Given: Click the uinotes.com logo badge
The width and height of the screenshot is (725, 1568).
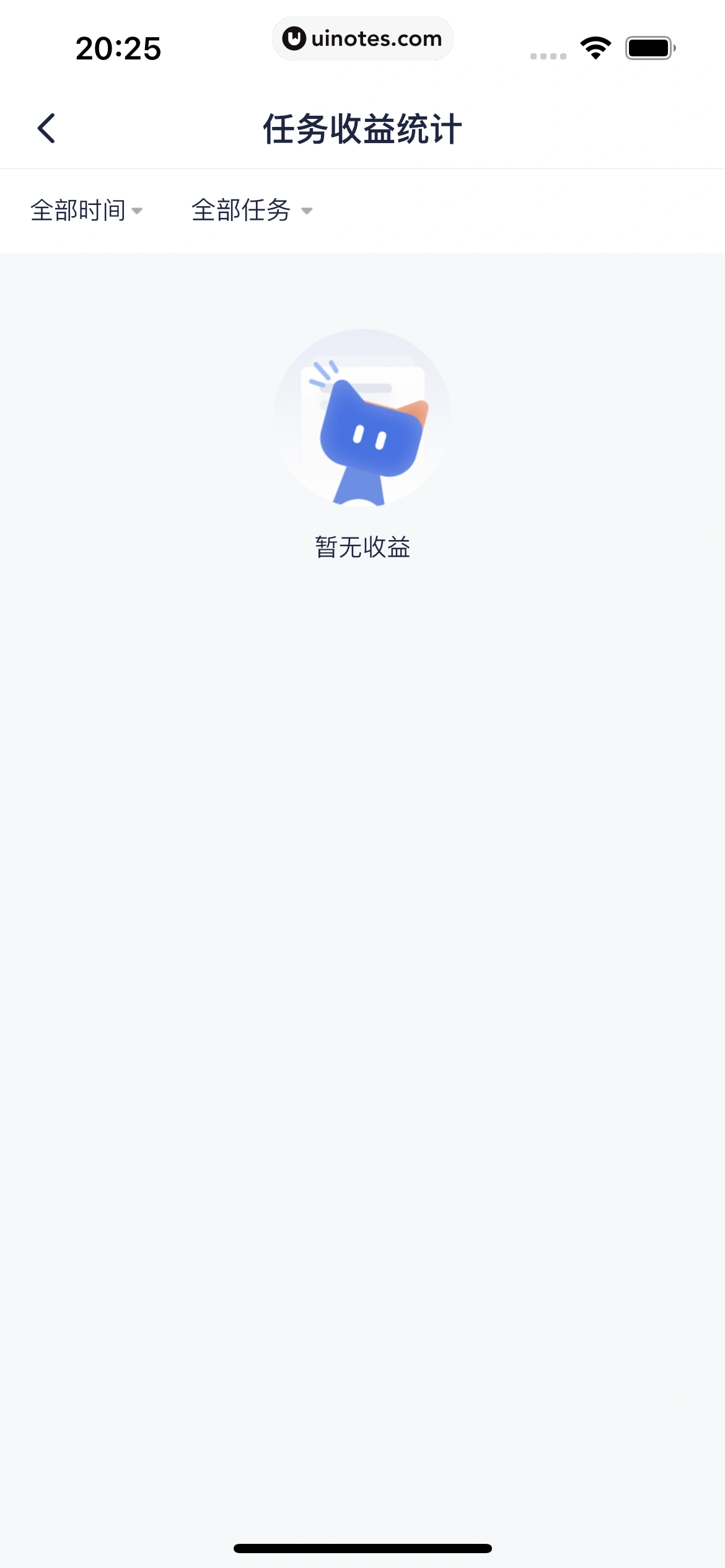Looking at the screenshot, I should click(362, 38).
